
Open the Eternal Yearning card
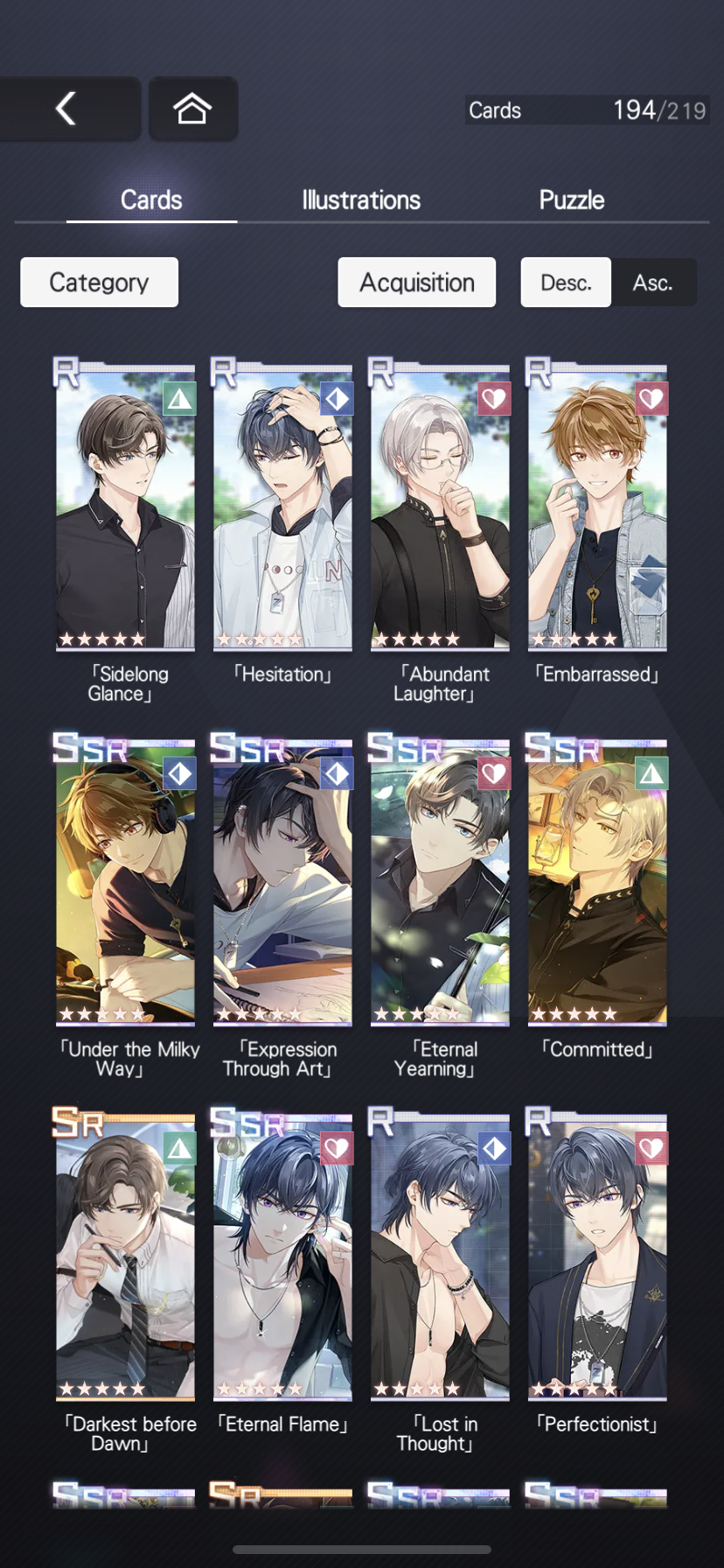pyautogui.click(x=440, y=882)
